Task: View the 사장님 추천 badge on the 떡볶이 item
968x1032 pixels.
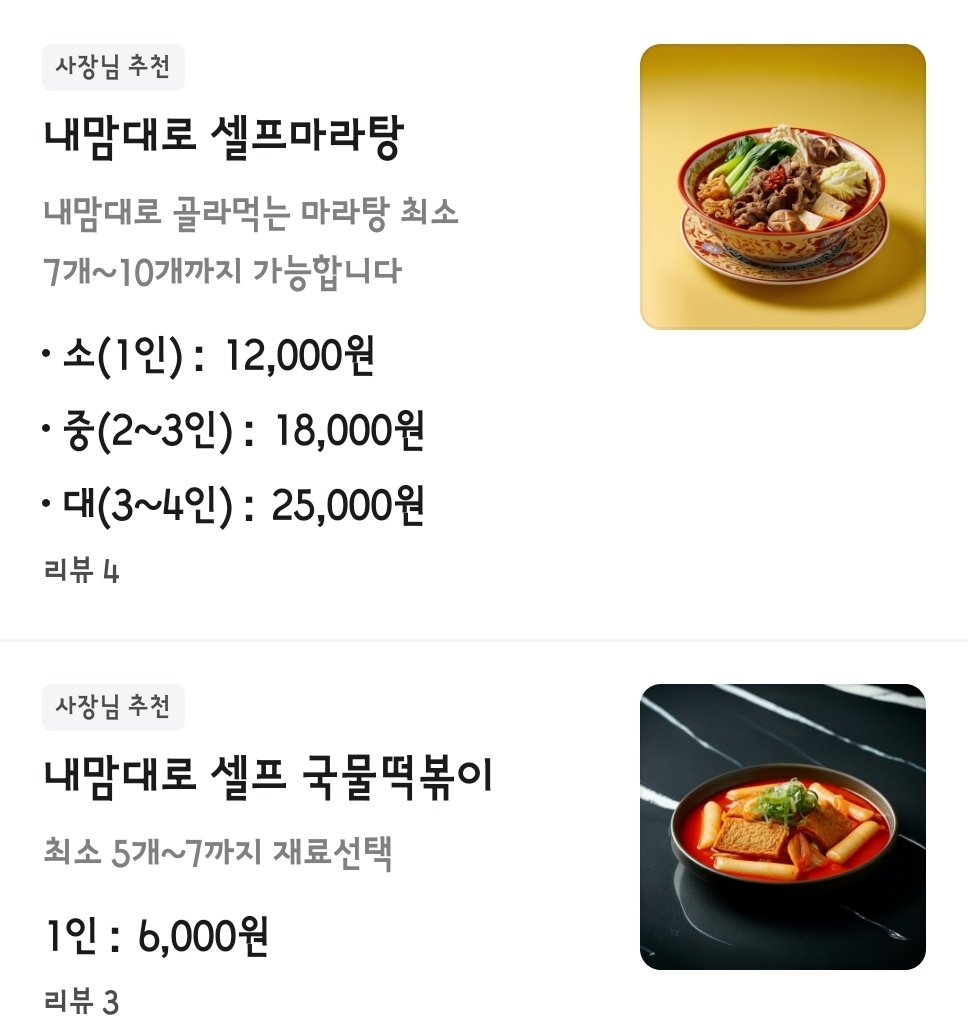Action: pos(113,708)
